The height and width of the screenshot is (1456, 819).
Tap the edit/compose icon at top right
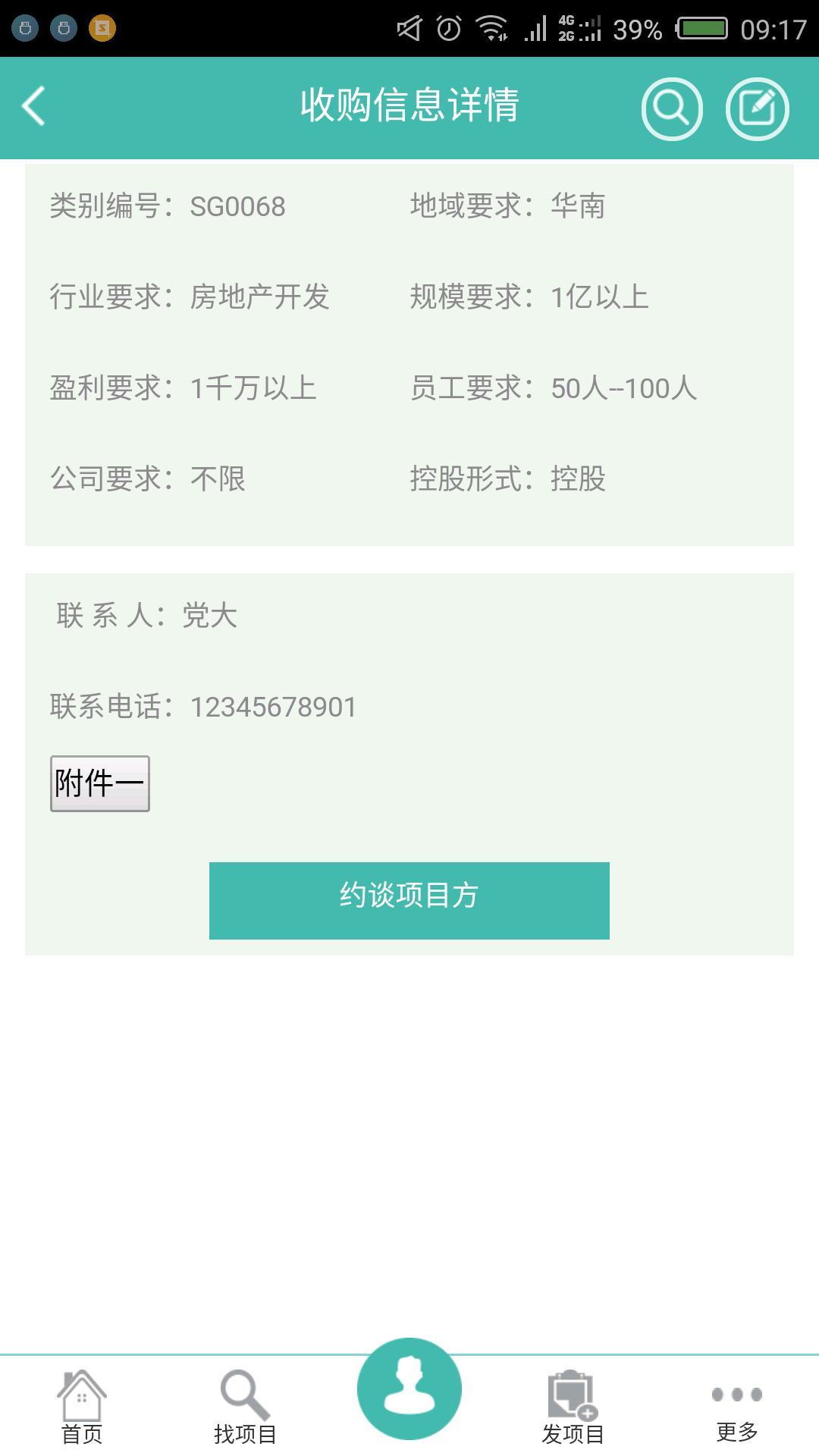coord(757,108)
